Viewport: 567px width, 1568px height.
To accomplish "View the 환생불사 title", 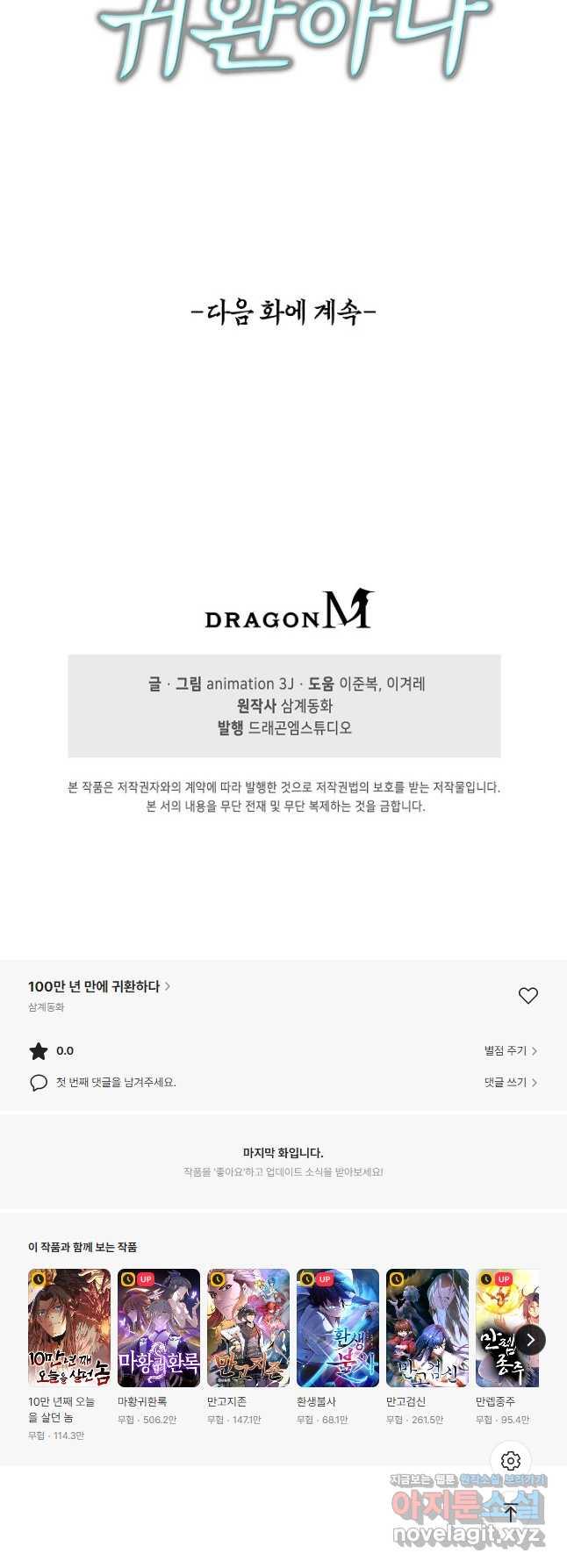I will click(x=338, y=1327).
